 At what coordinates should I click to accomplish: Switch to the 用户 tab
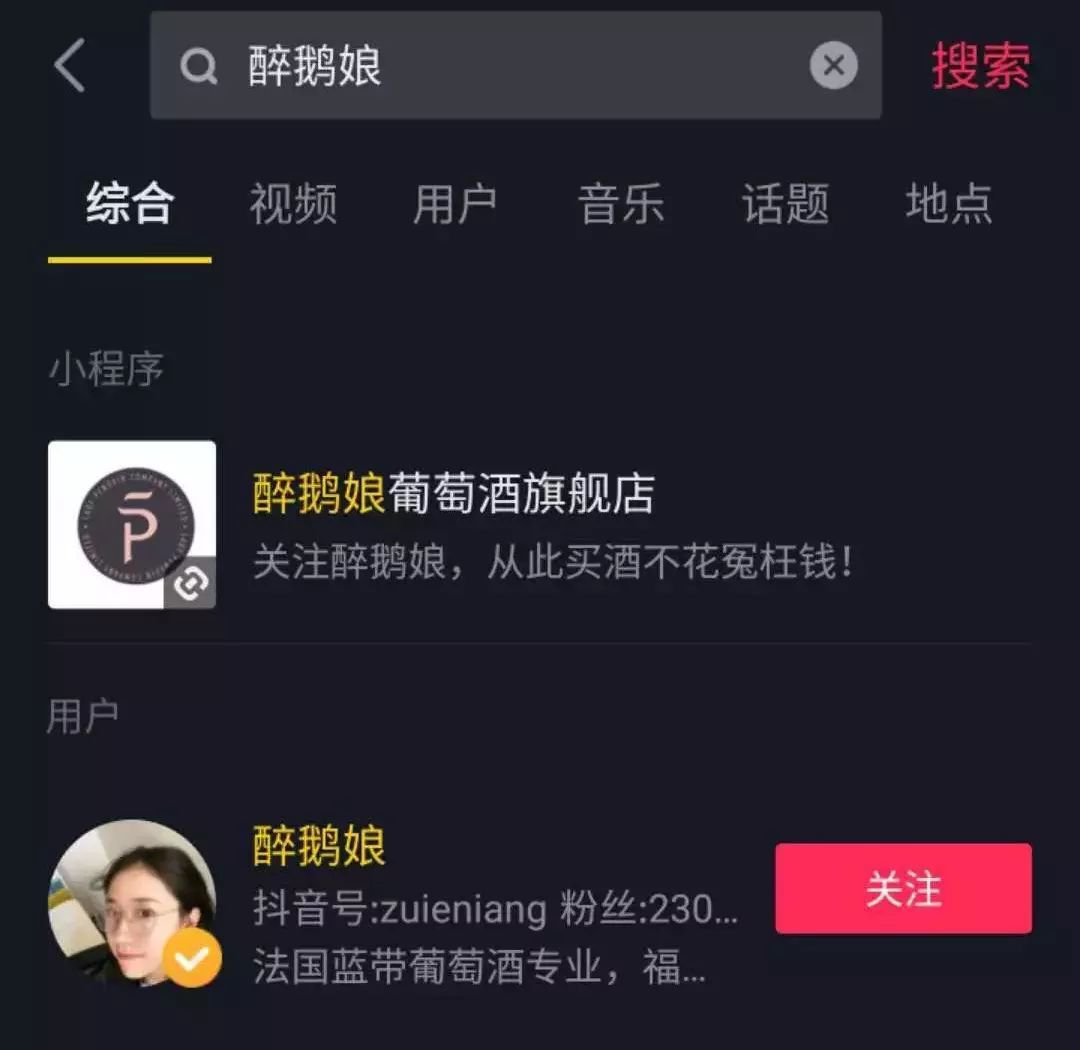click(456, 204)
